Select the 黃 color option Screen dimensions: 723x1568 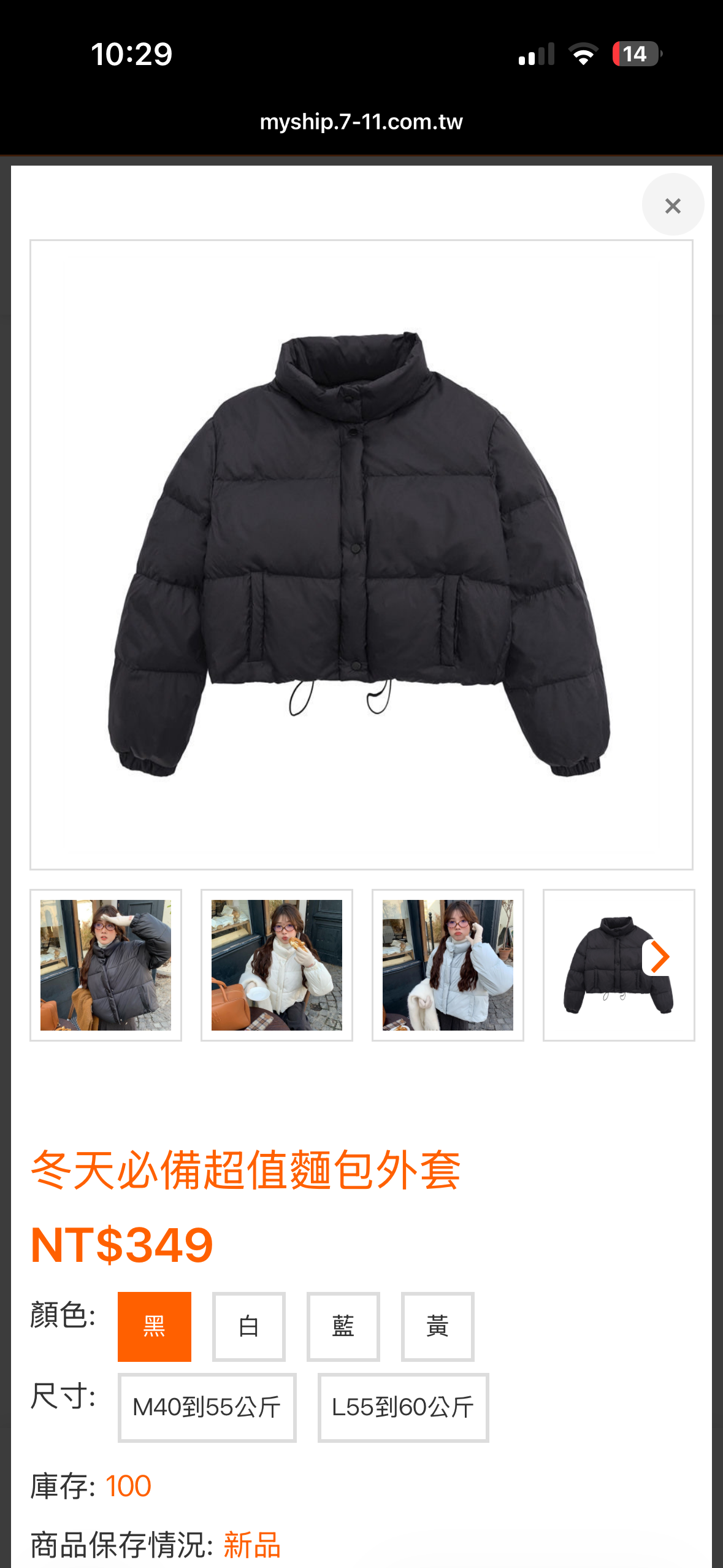(437, 1326)
